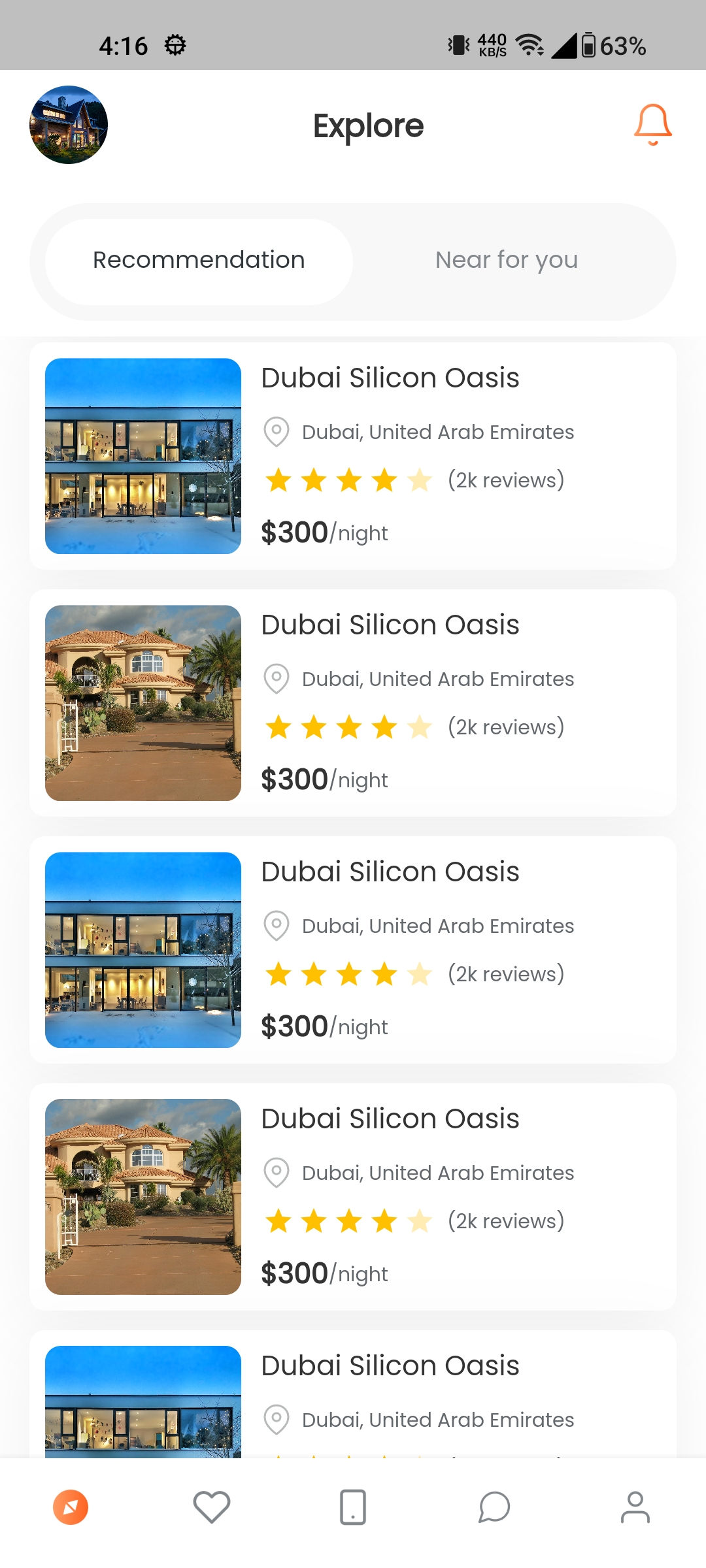The image size is (706, 1568).
Task: Open the profile avatar picture
Action: tap(69, 125)
